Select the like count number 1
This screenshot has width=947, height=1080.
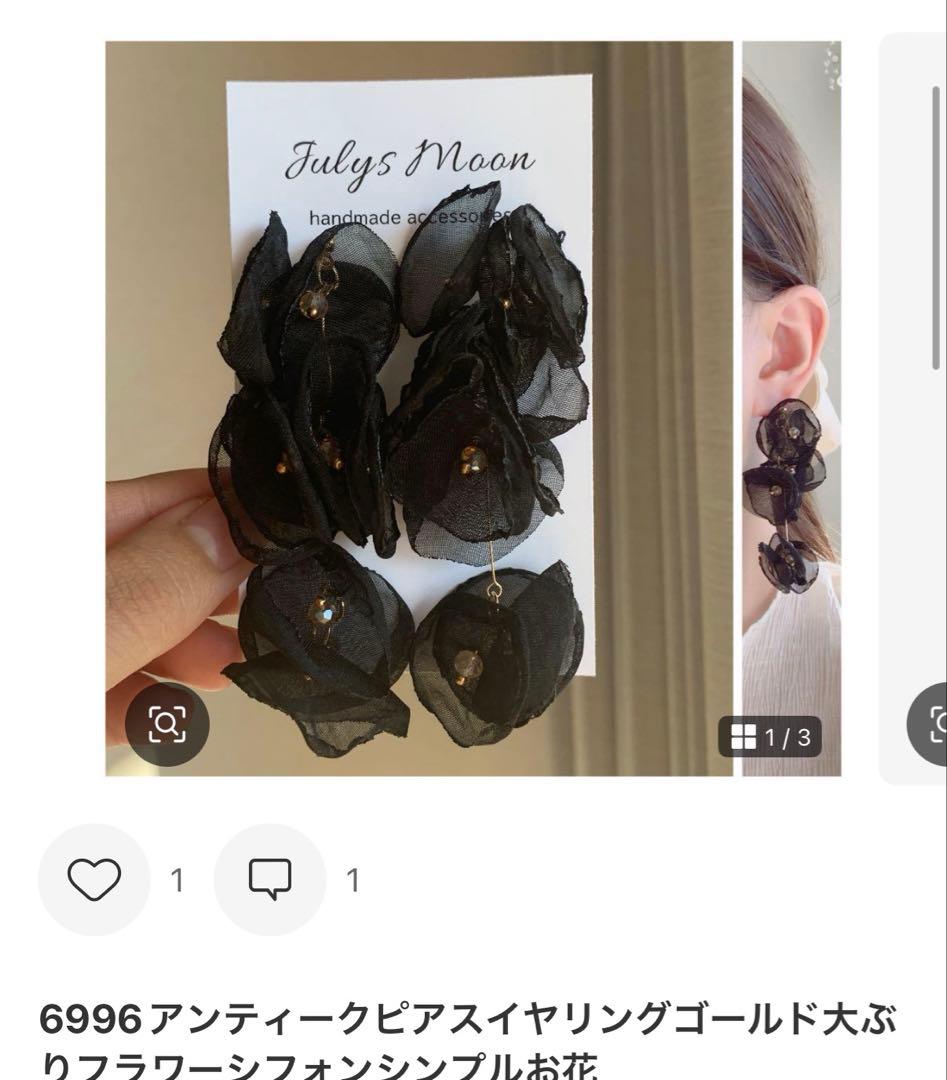[176, 881]
